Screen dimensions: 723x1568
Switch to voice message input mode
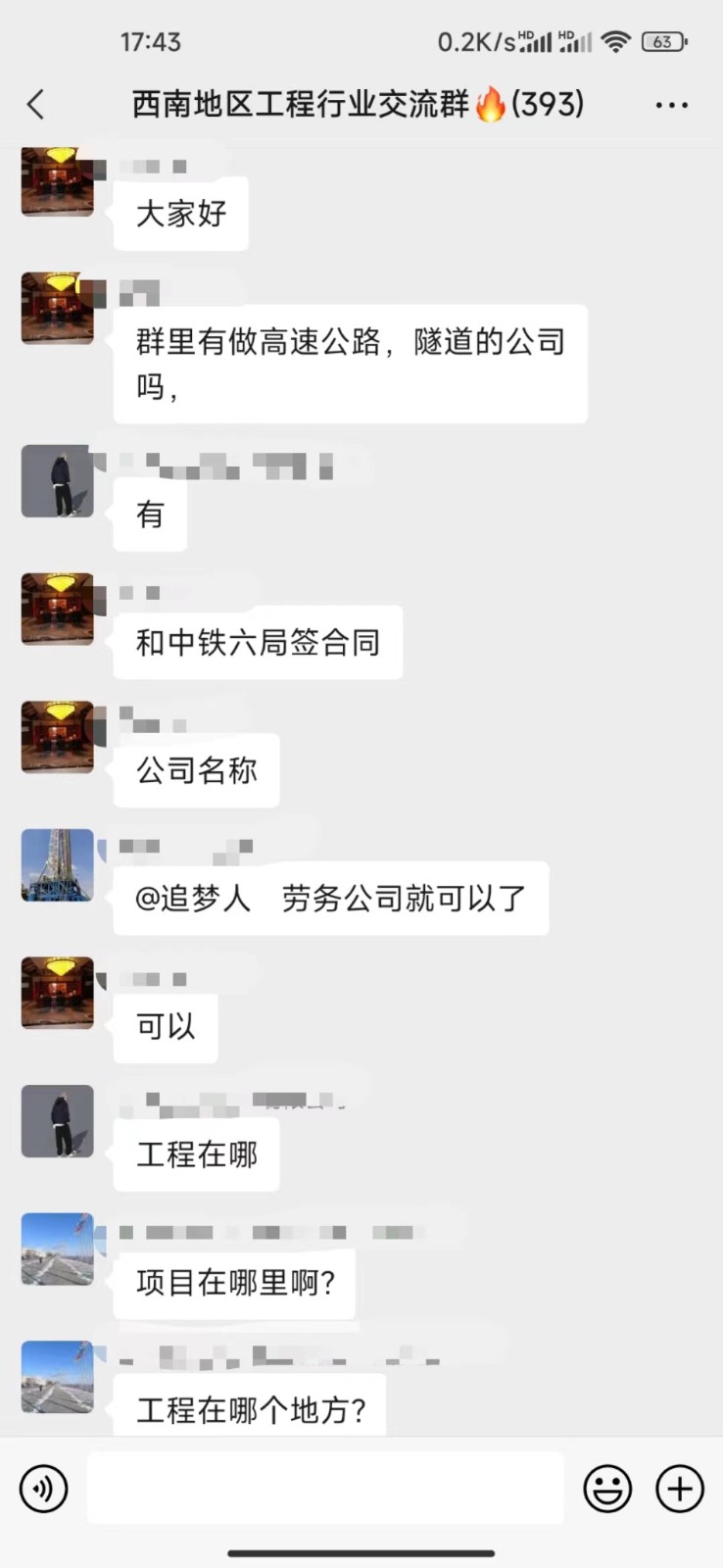pyautogui.click(x=42, y=1488)
